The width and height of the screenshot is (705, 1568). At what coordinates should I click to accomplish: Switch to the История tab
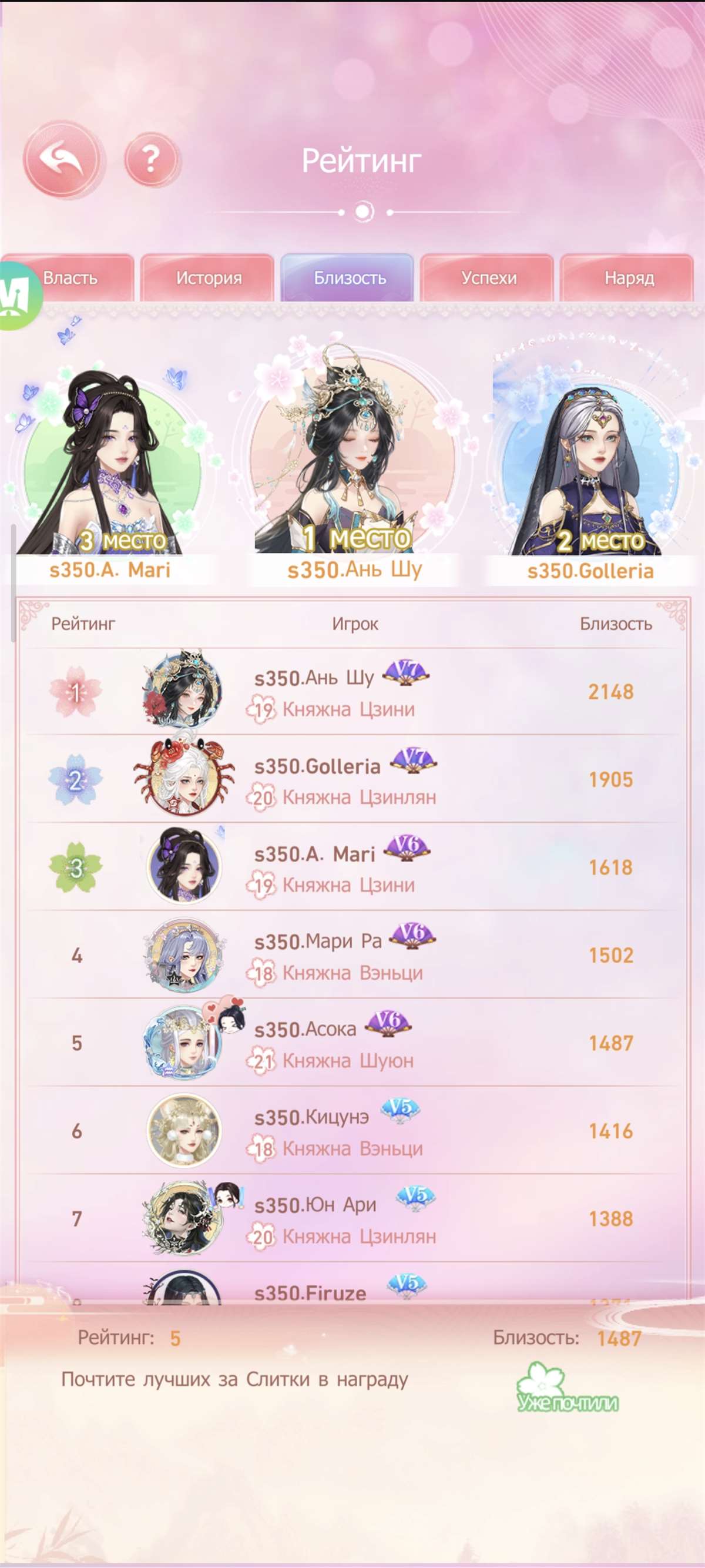(x=208, y=278)
